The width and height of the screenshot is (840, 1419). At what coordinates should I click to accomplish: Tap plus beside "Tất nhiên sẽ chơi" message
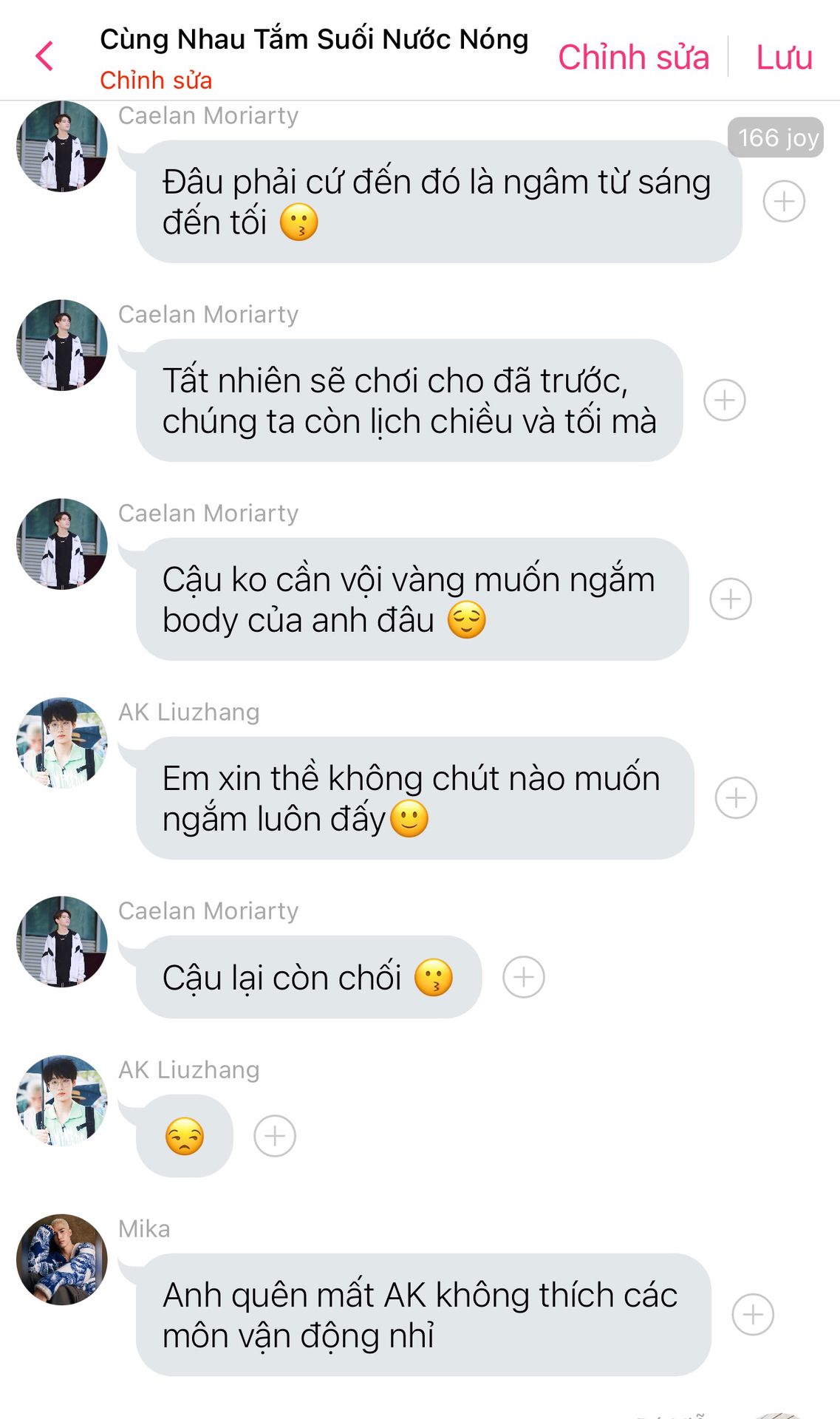click(x=724, y=400)
